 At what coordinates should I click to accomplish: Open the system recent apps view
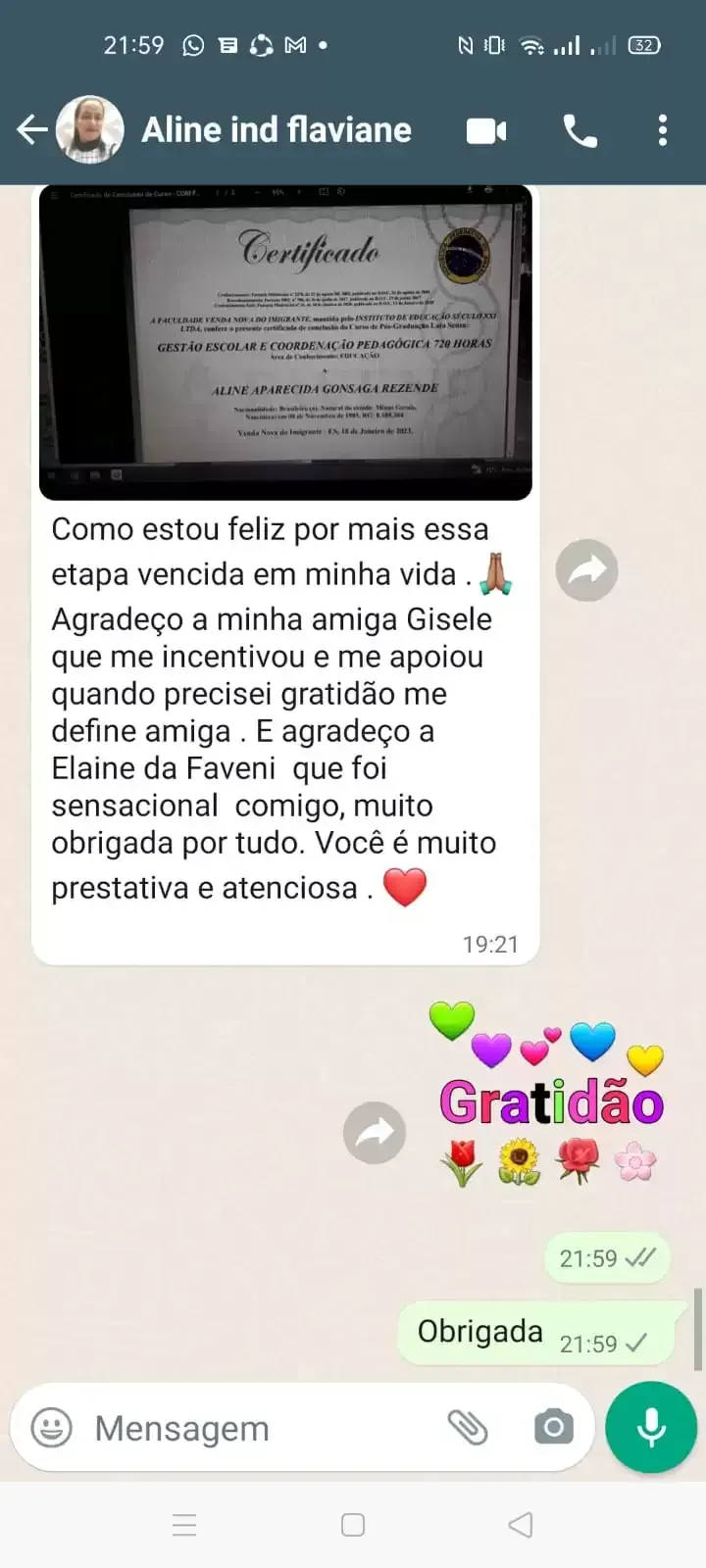pos(184,1525)
